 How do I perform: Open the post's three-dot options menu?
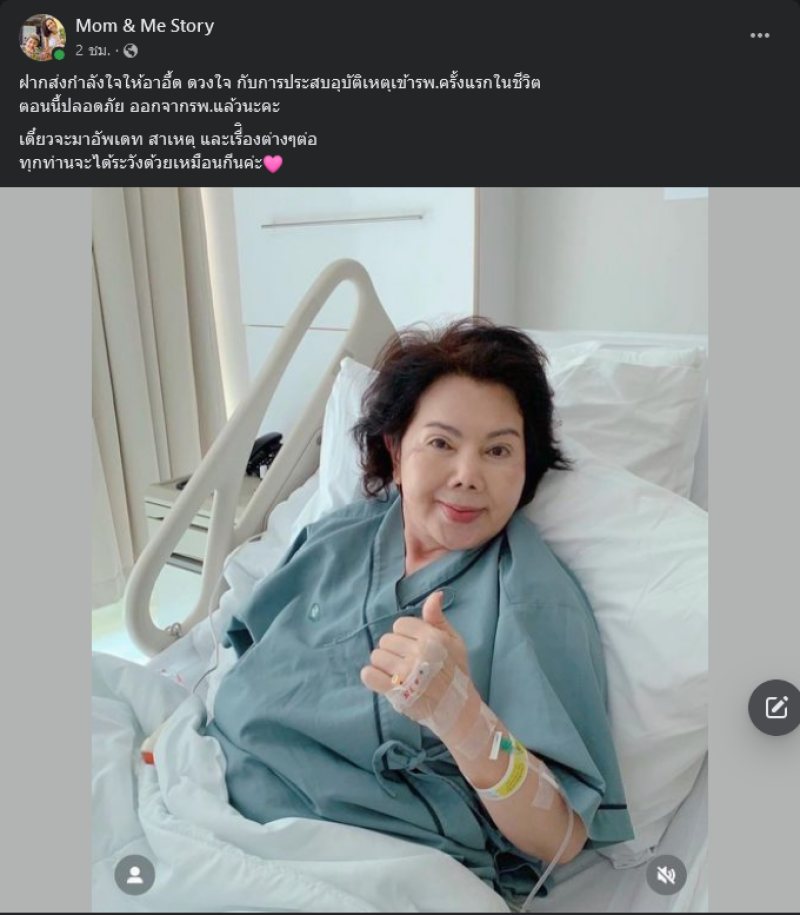pos(760,36)
